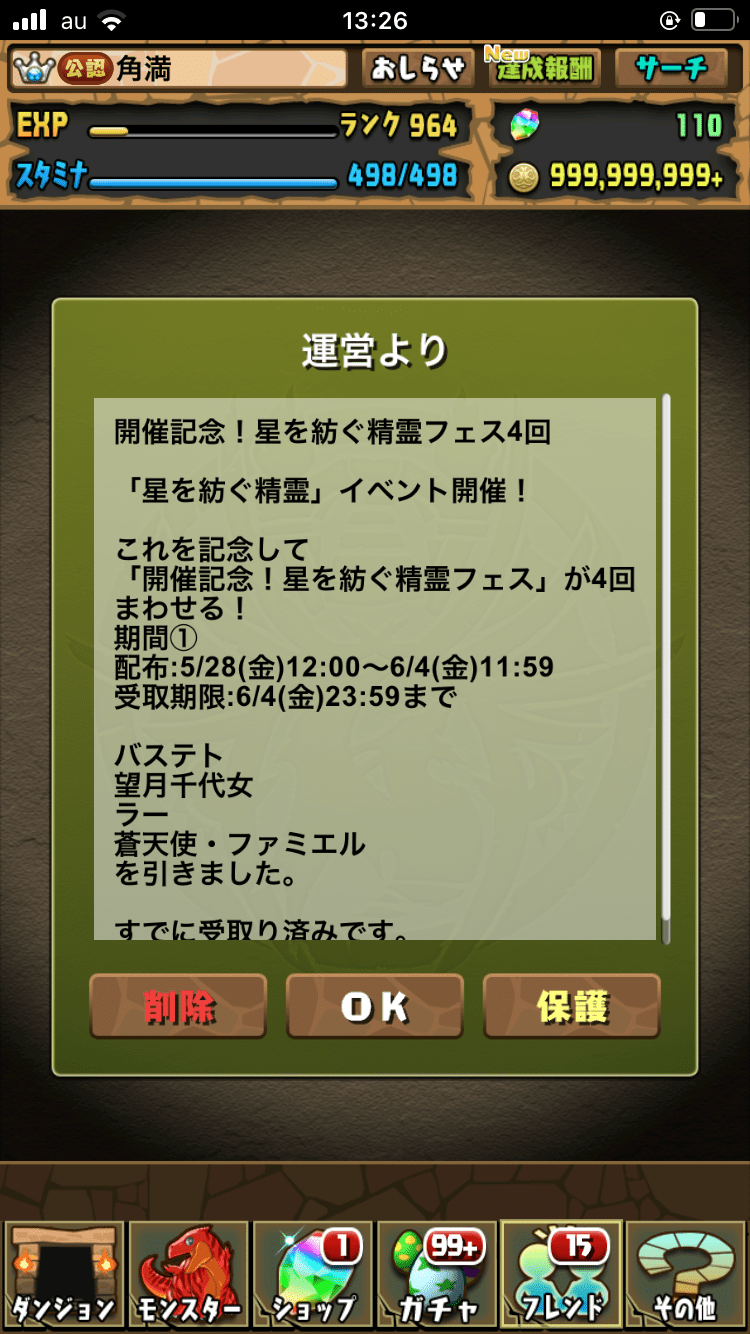Viewport: 750px width, 1334px height.
Task: Delete this mail with 削除
Action: (178, 1007)
